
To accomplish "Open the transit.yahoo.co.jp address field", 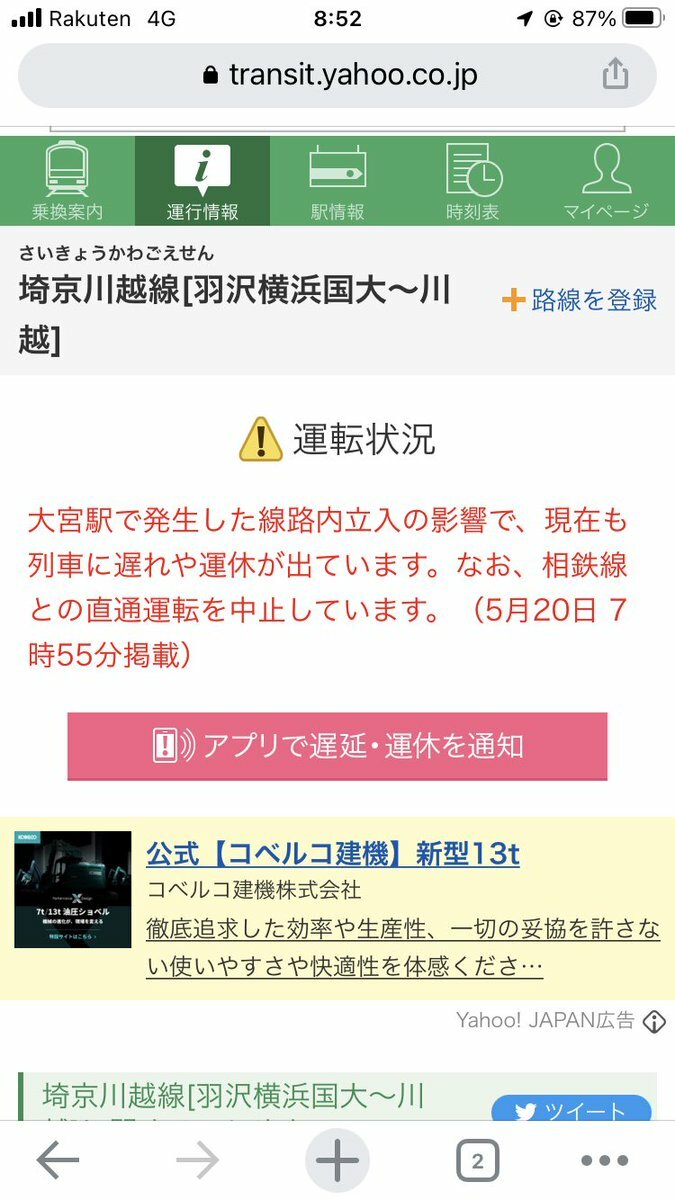I will pos(340,75).
